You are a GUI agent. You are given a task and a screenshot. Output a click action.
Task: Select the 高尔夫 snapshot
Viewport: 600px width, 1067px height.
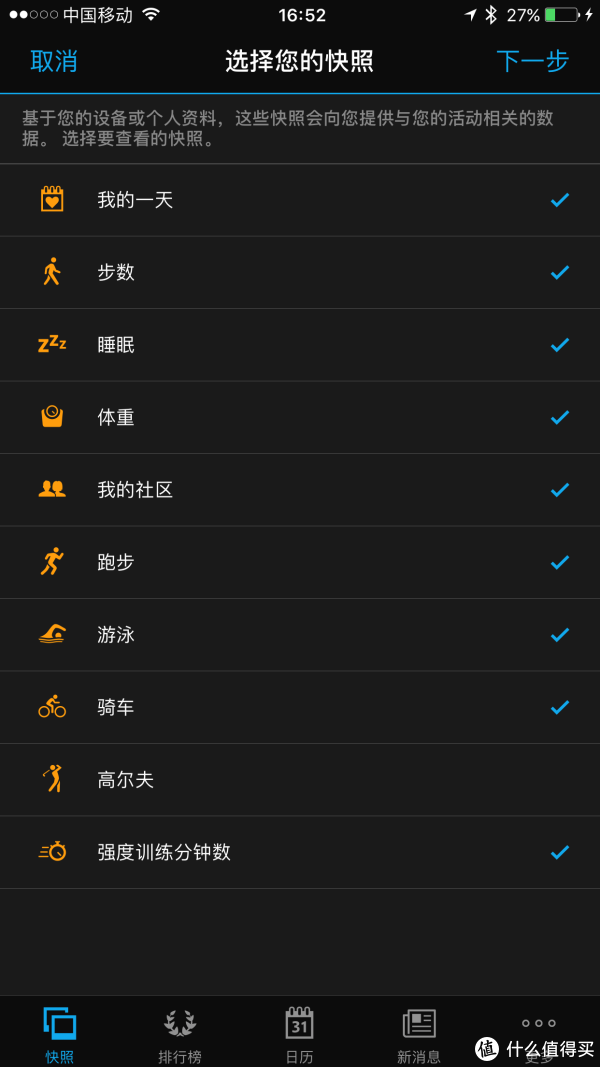pyautogui.click(x=300, y=780)
